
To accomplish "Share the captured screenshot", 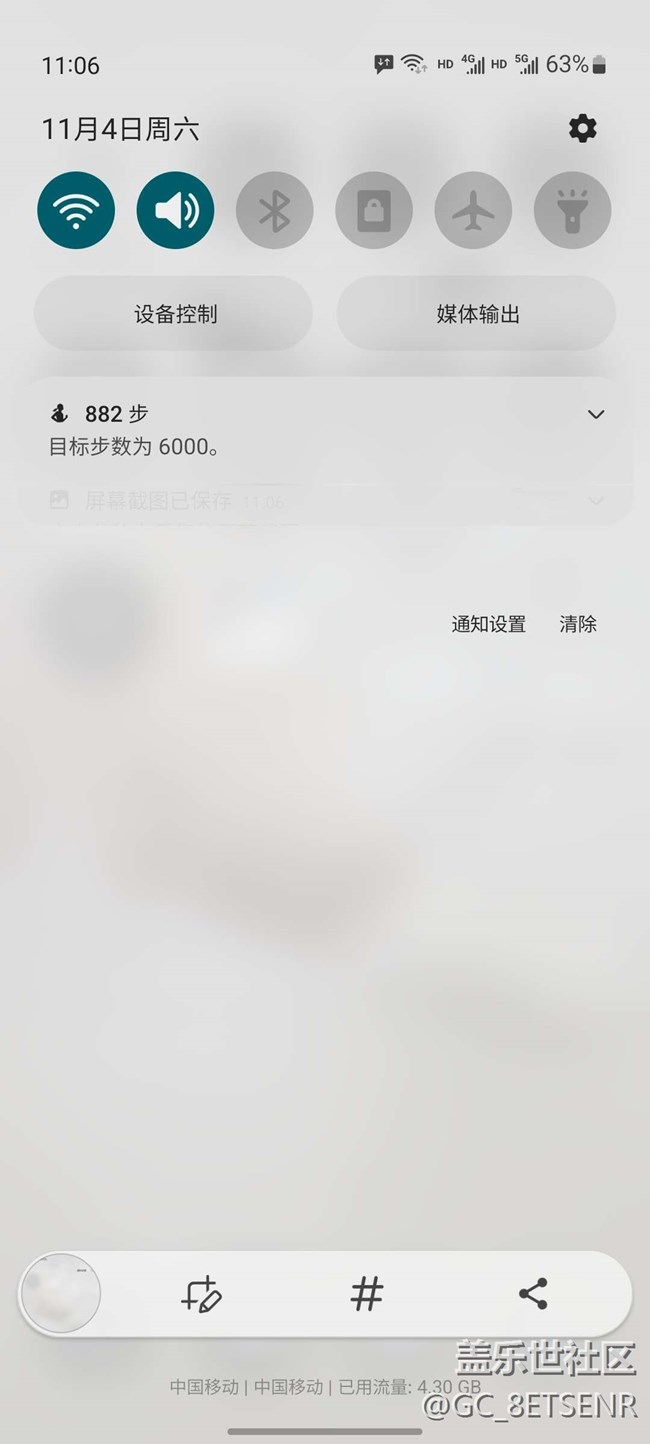I will pos(533,1295).
